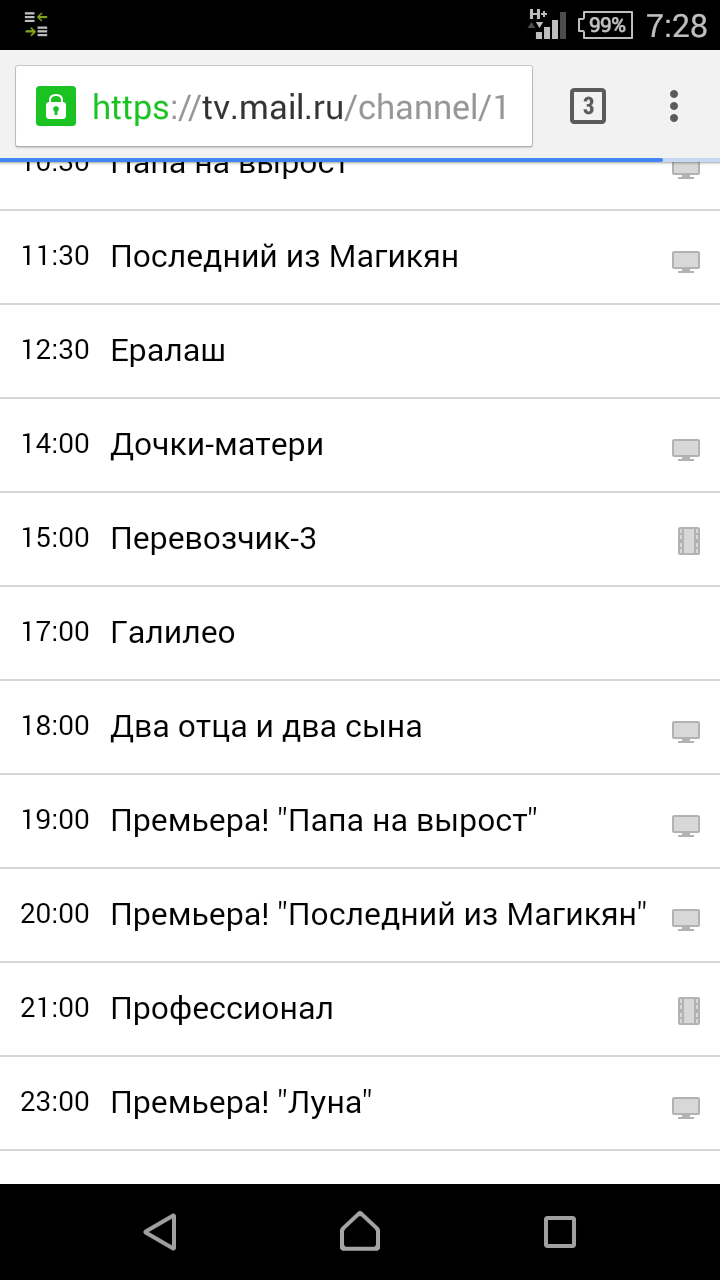Tap the tv.mail.ru address bar
This screenshot has height=1280, width=720.
(273, 106)
